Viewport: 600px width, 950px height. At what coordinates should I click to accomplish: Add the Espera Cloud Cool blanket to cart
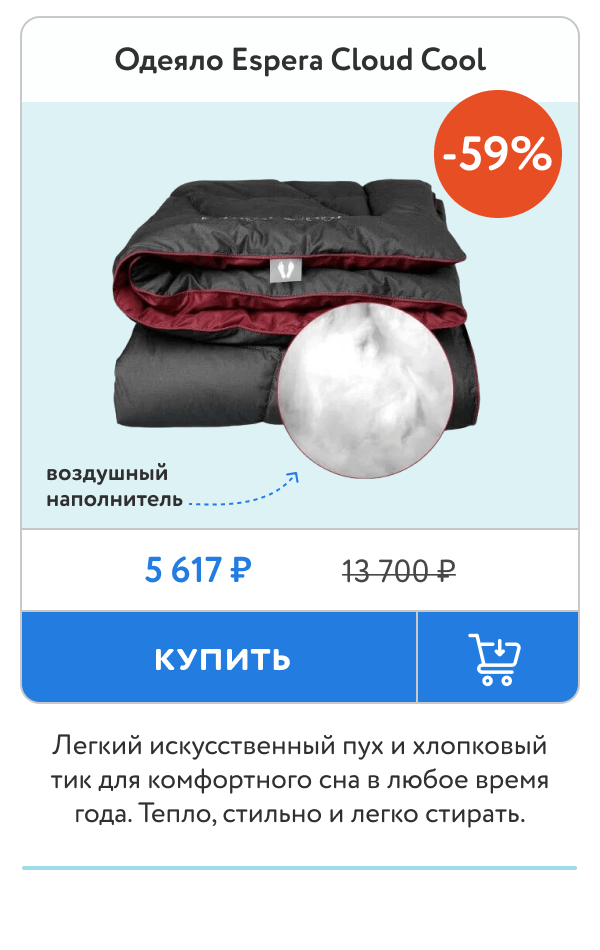[x=497, y=658]
